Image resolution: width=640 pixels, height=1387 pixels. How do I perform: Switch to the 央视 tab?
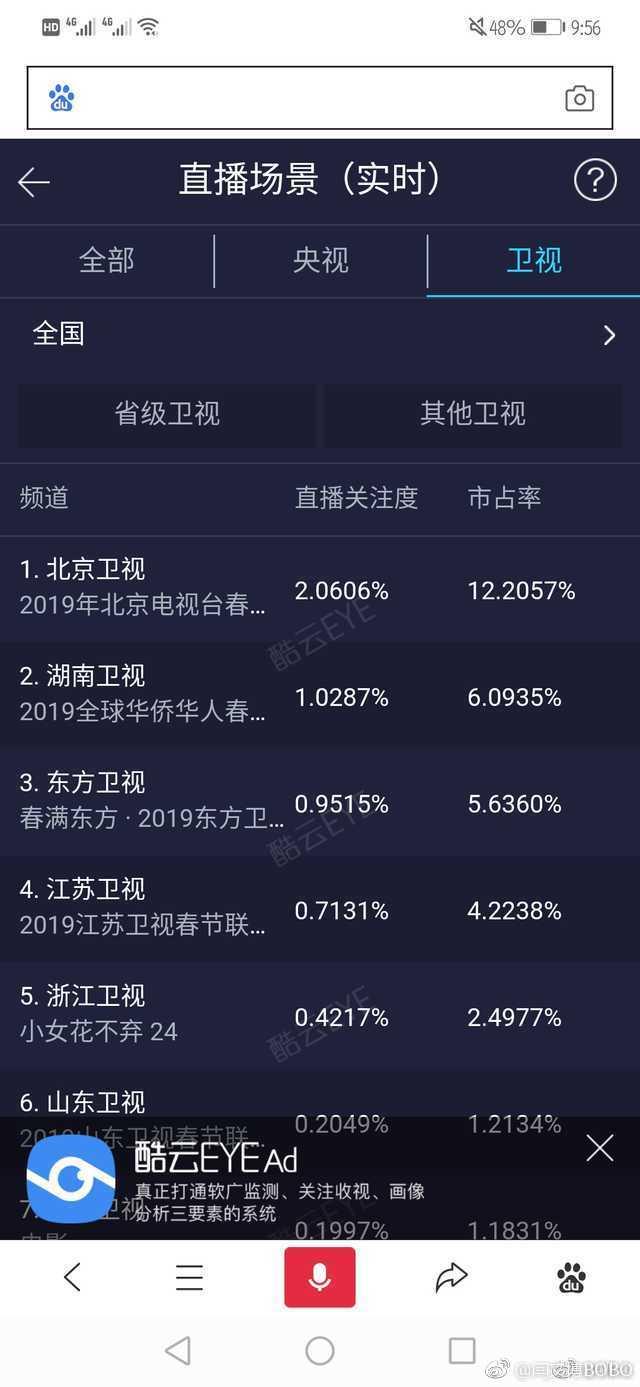point(320,261)
